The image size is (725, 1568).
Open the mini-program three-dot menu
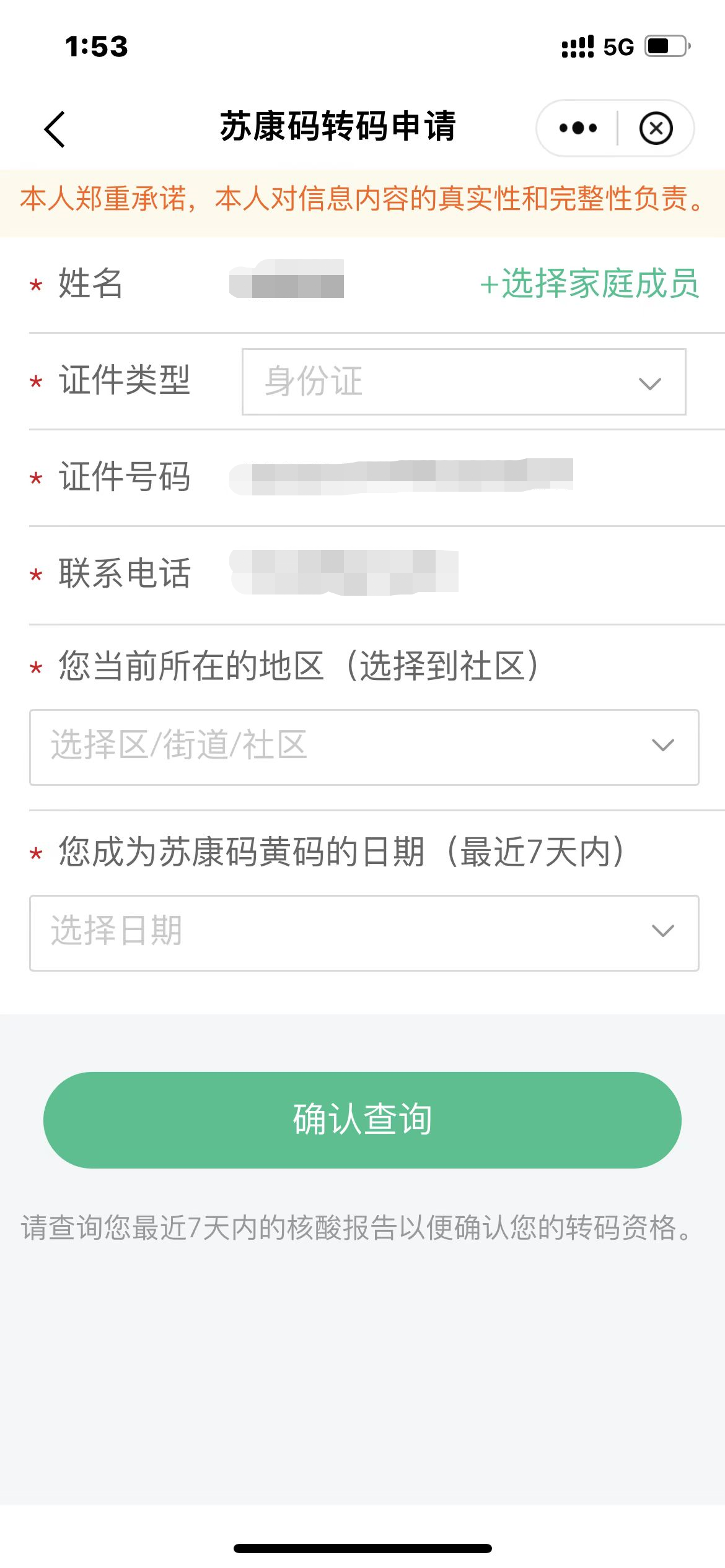tap(578, 128)
